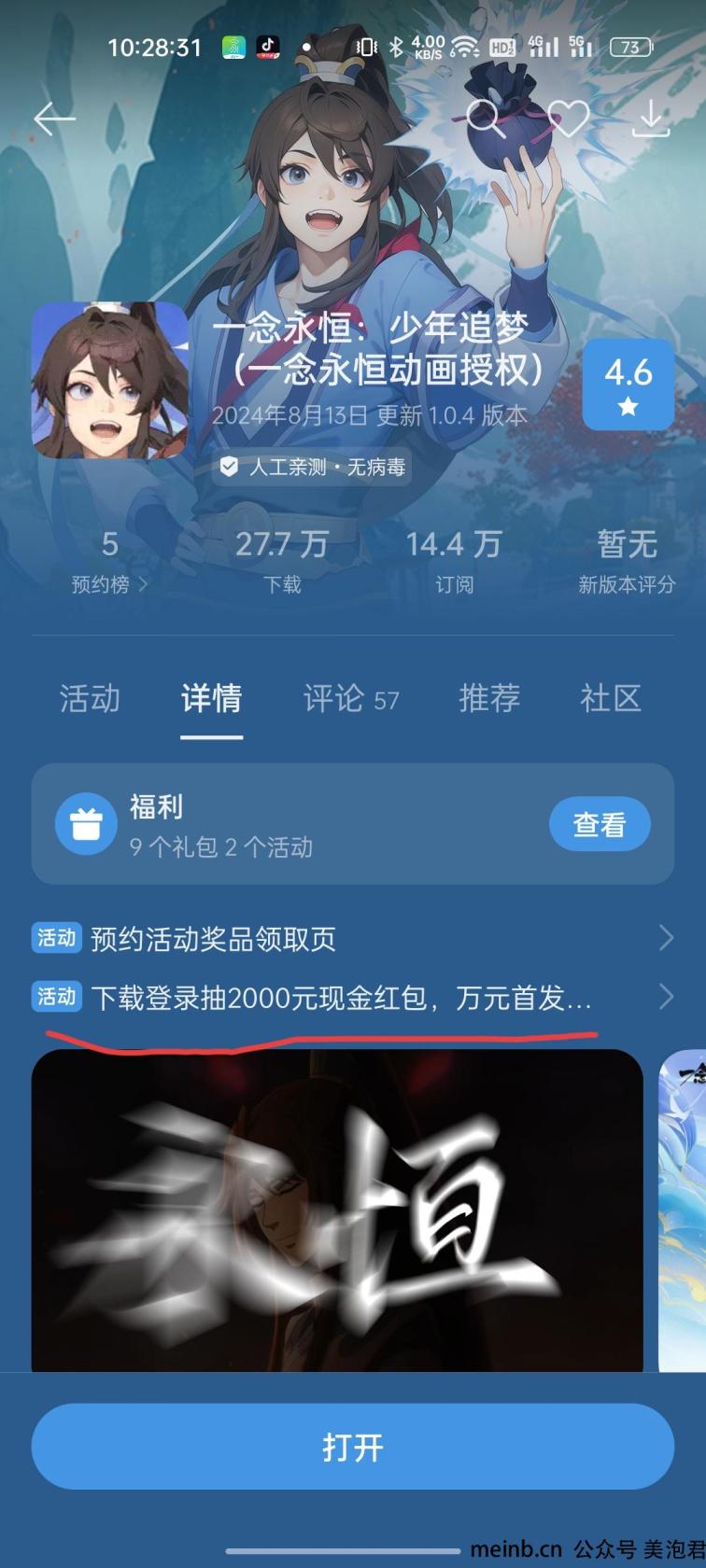Viewport: 706px width, 1568px height.
Task: Go back using the top-left arrow
Action: pos(54,119)
